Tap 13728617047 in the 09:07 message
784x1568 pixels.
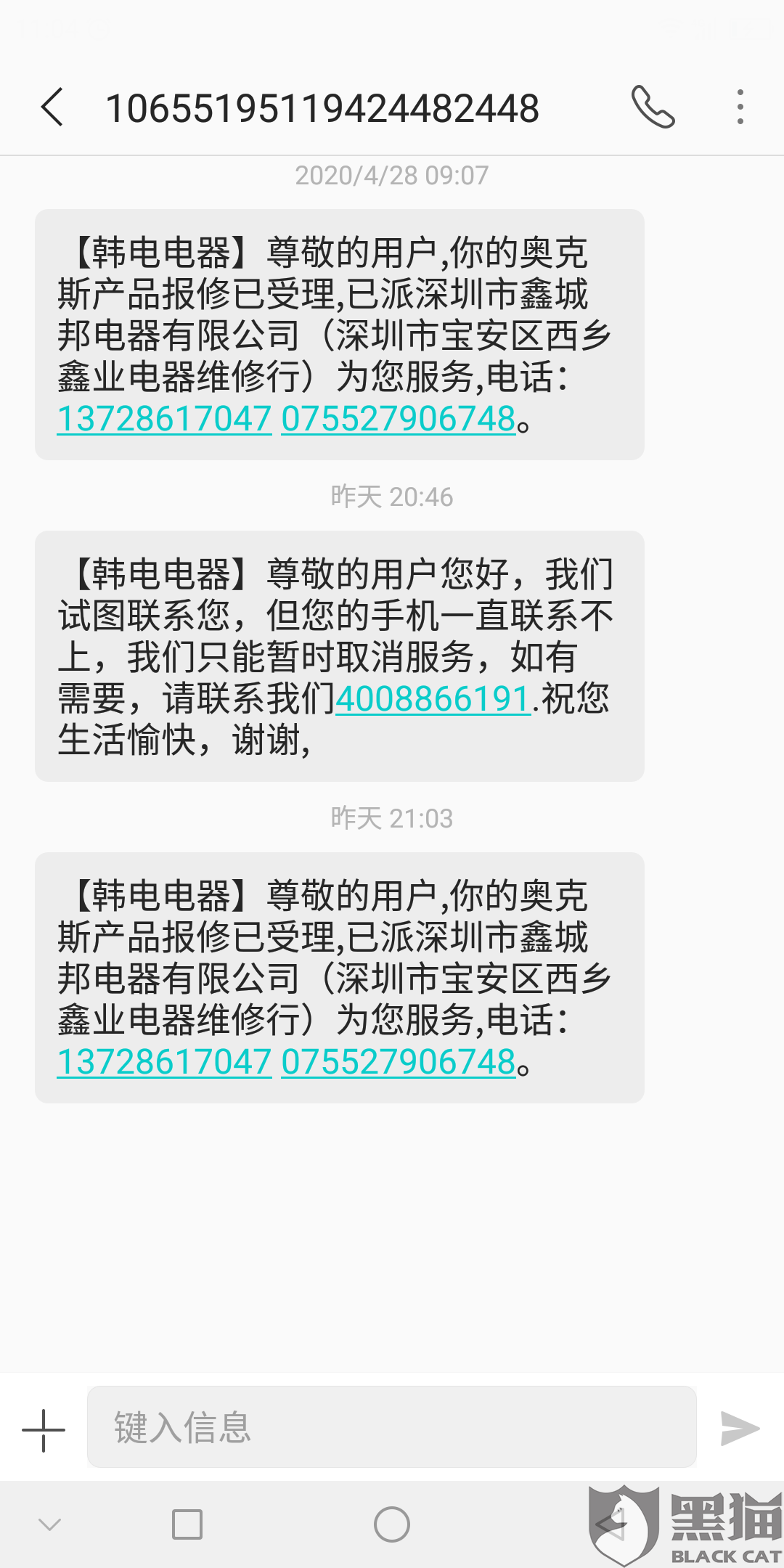pyautogui.click(x=165, y=419)
